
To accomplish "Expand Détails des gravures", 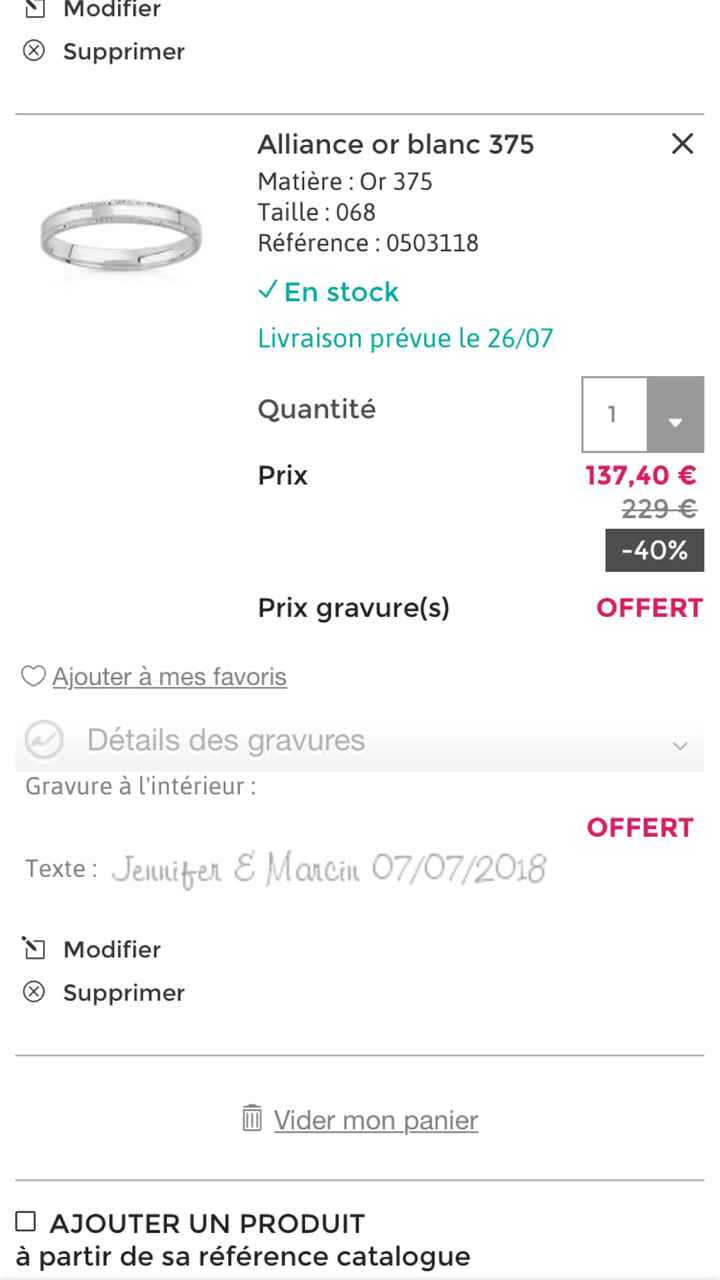I will pos(359,741).
